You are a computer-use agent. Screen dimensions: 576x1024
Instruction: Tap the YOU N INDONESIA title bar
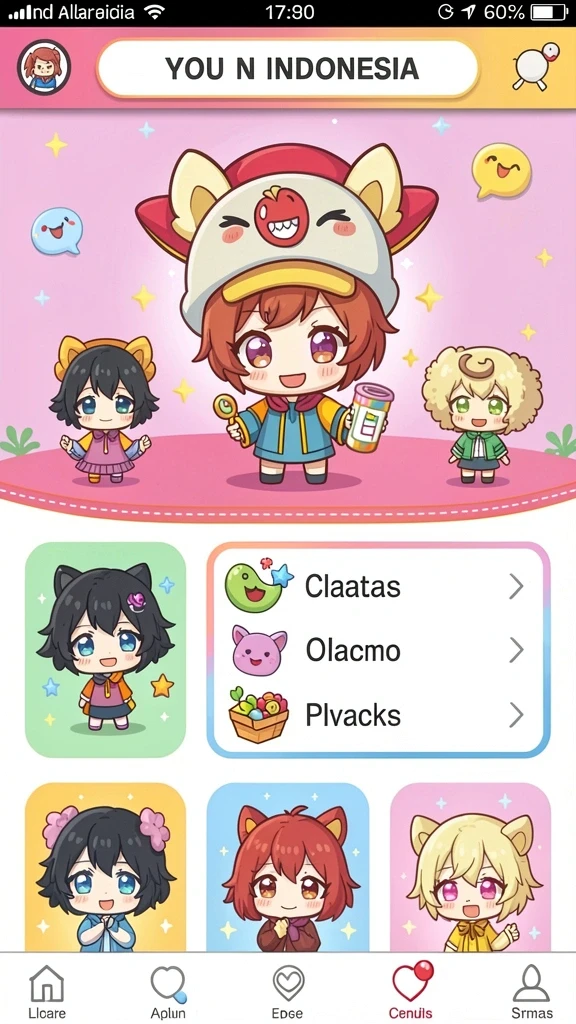(288, 69)
